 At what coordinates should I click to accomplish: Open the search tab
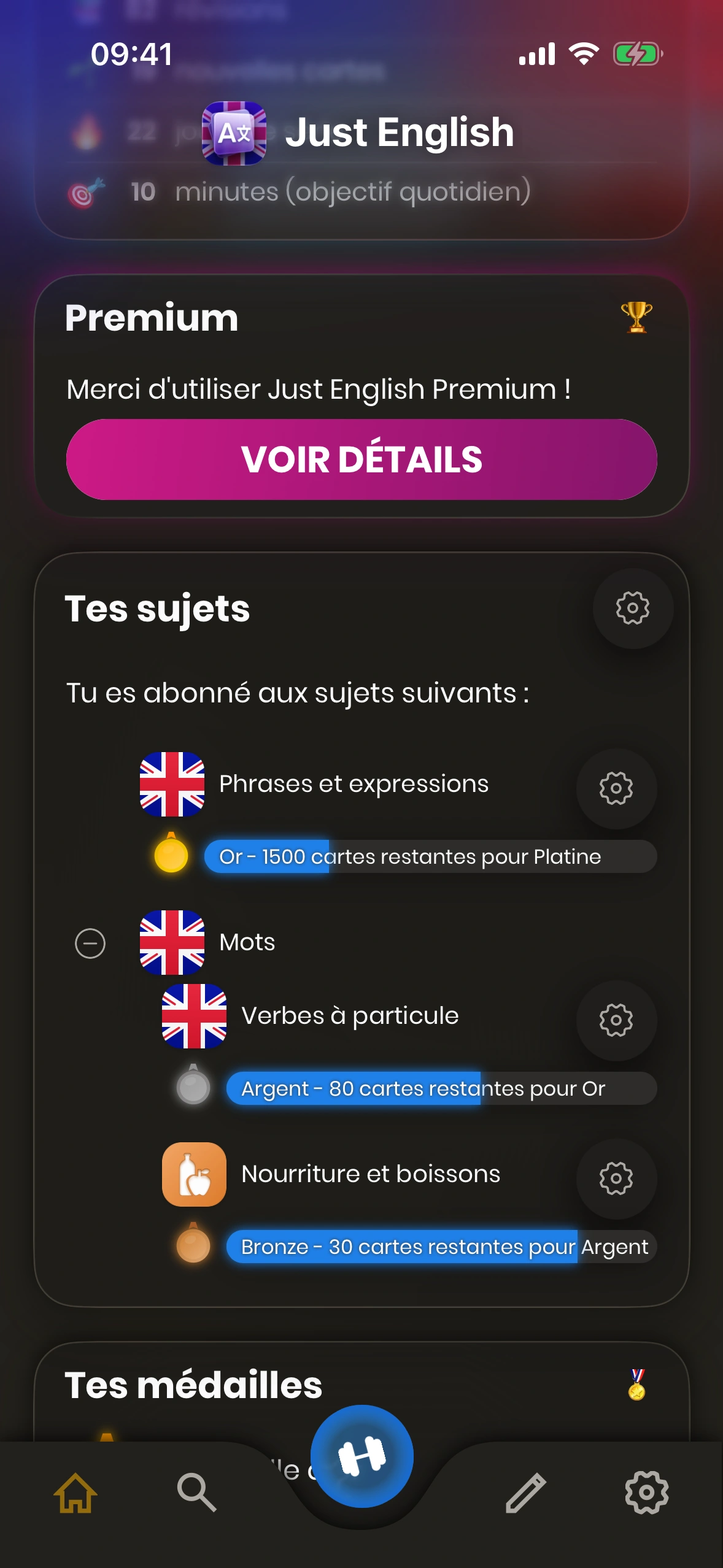[x=196, y=1493]
